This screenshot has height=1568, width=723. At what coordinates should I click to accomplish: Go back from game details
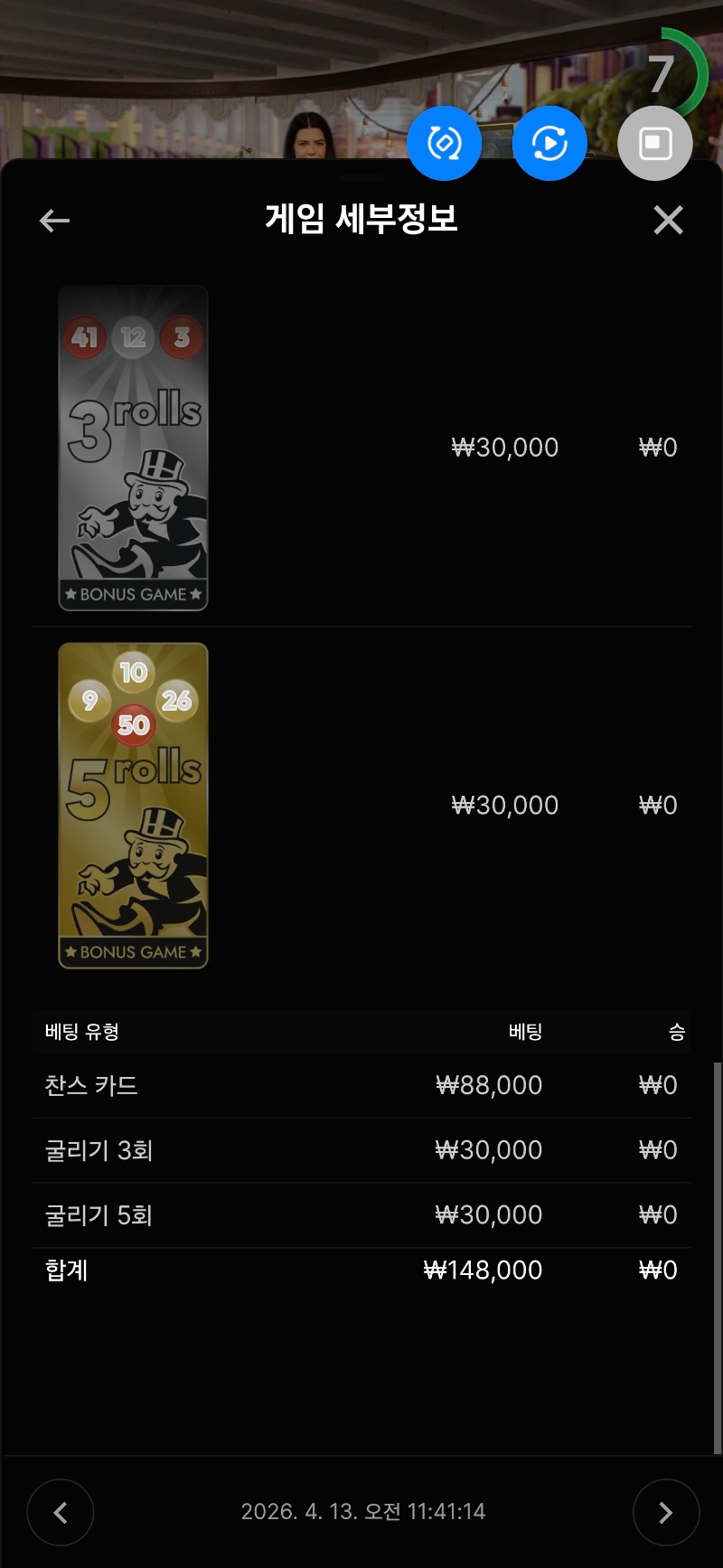[x=55, y=221]
